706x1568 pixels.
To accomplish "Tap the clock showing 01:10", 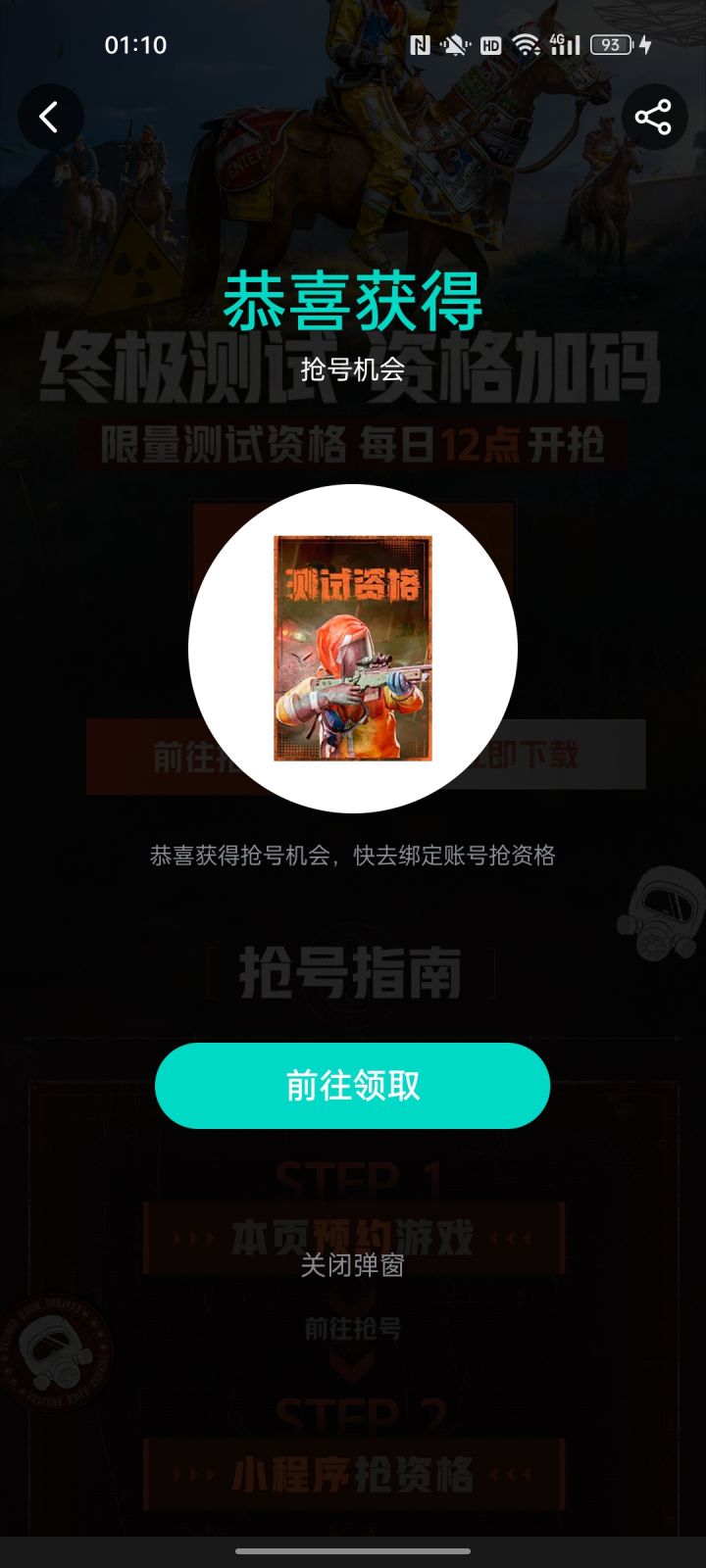I will click(x=137, y=44).
